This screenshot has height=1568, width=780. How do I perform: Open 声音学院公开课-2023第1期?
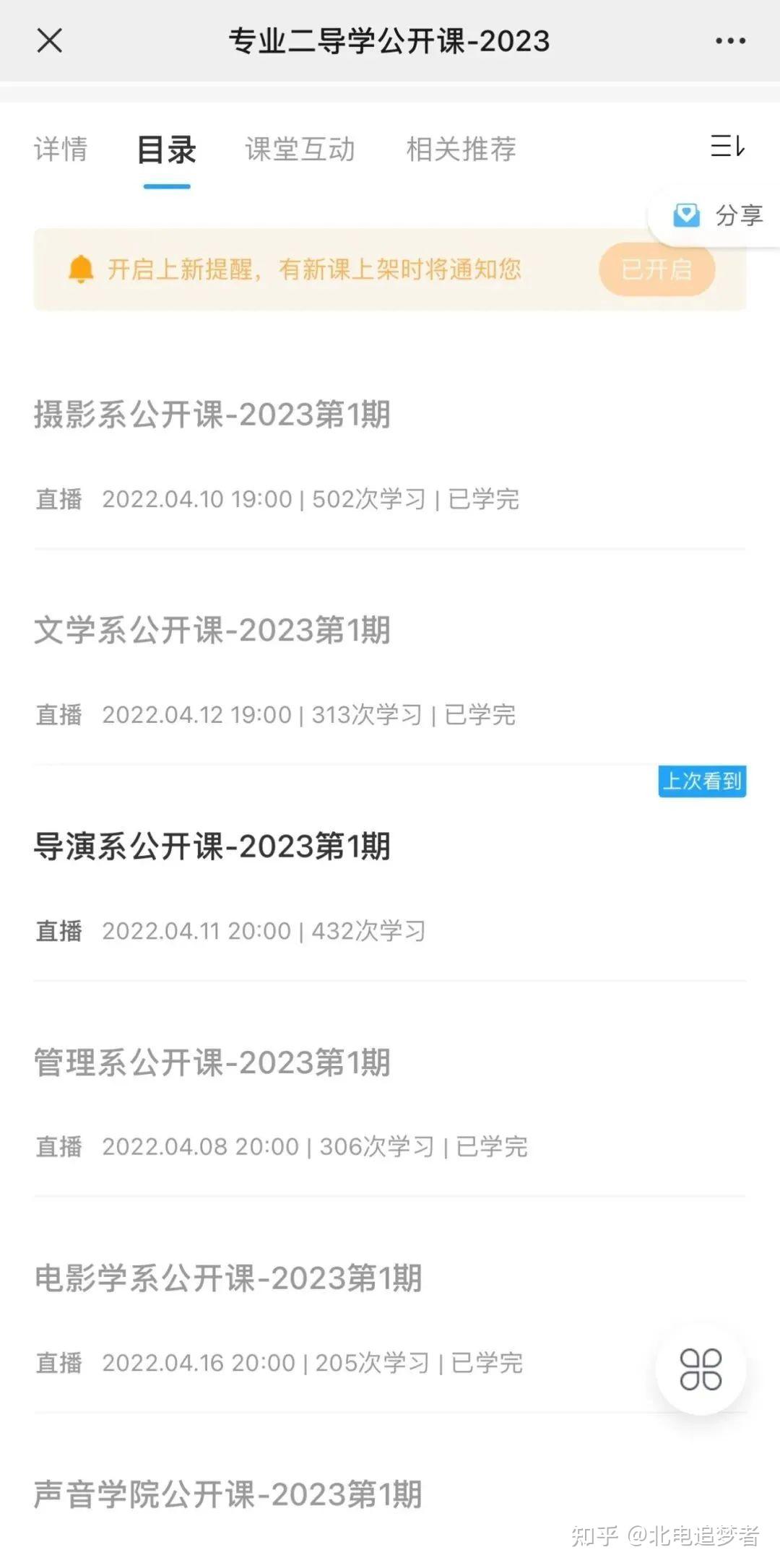pos(228,1494)
